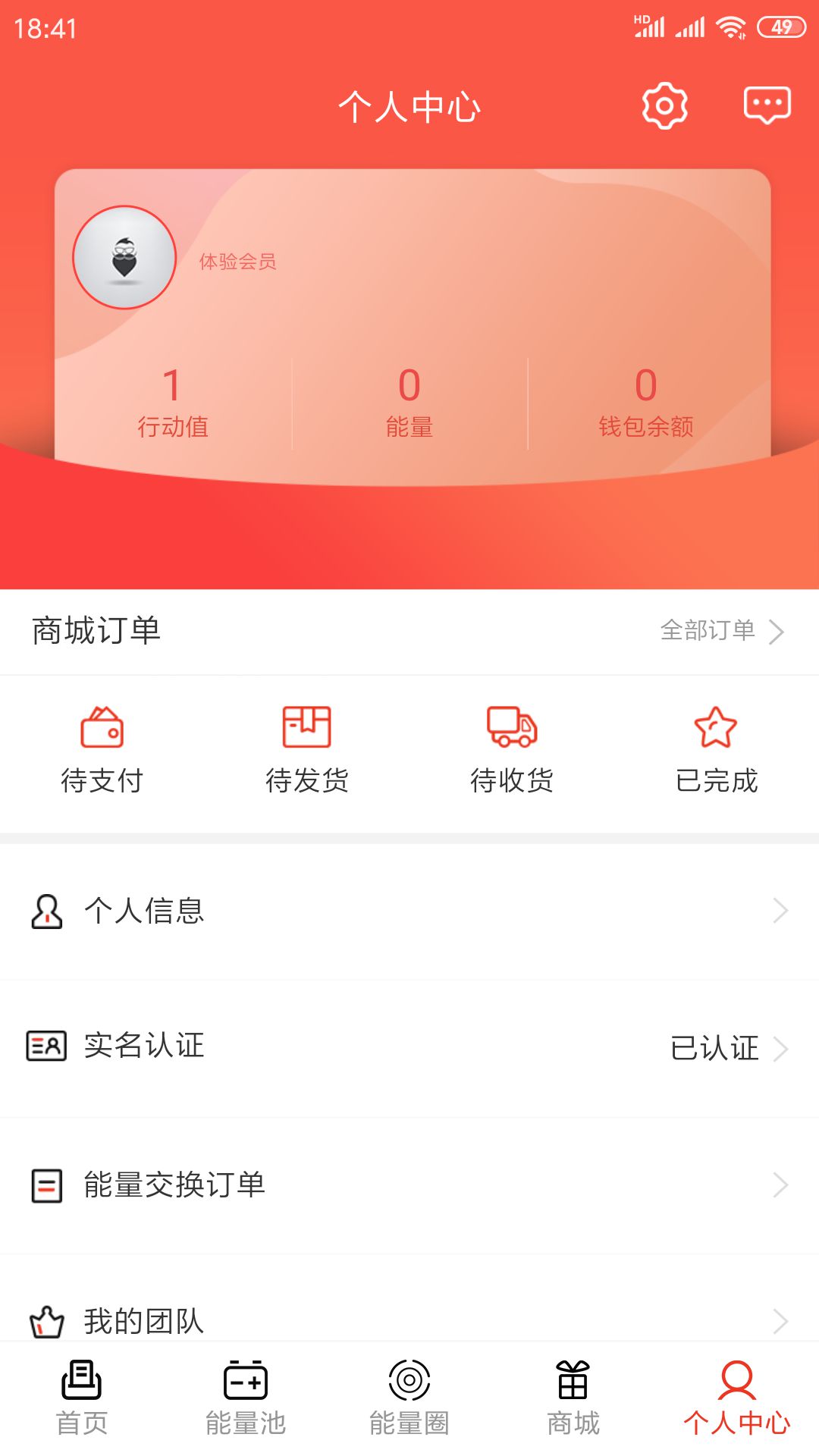819x1456 pixels.
Task: Click the 体验会员 membership label
Action: pos(237,262)
